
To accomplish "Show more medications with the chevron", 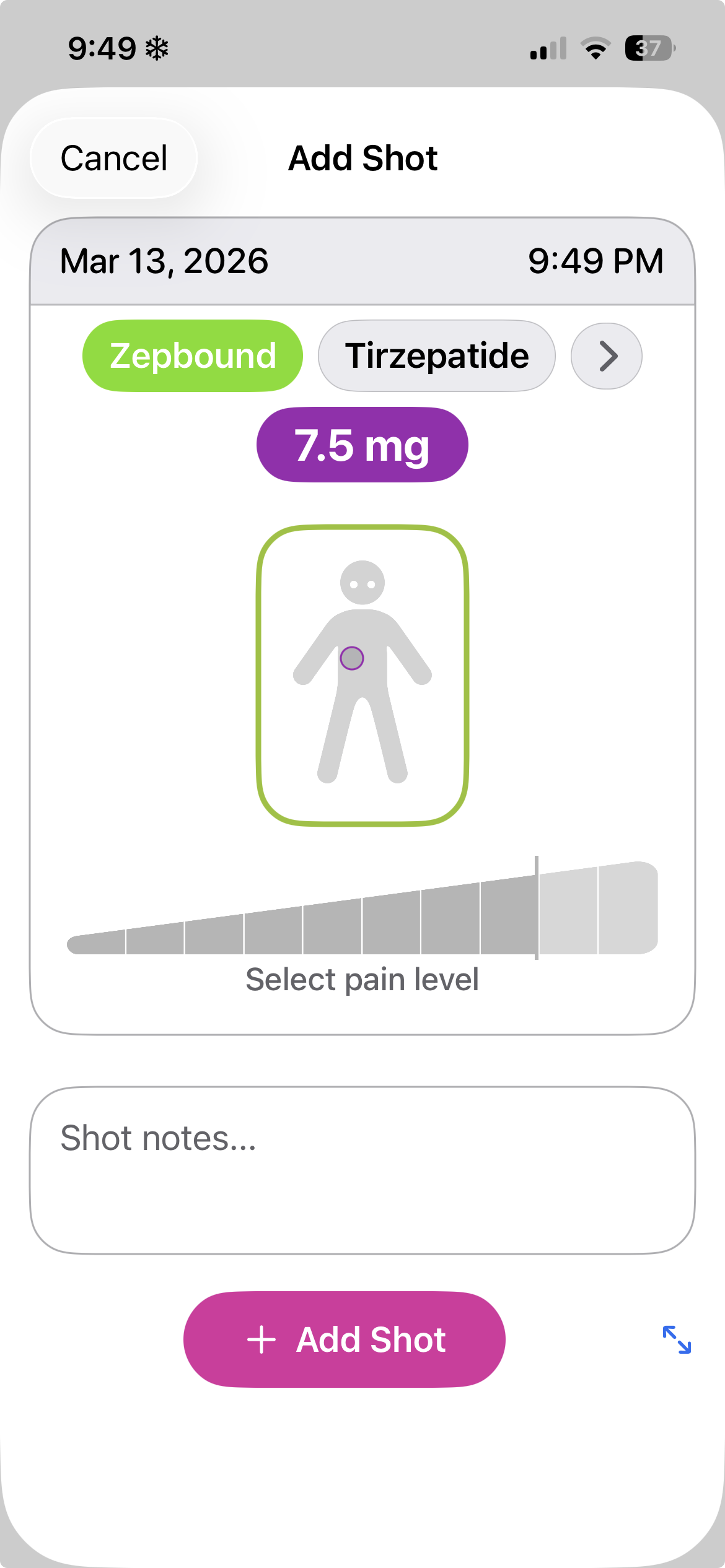I will click(x=606, y=356).
